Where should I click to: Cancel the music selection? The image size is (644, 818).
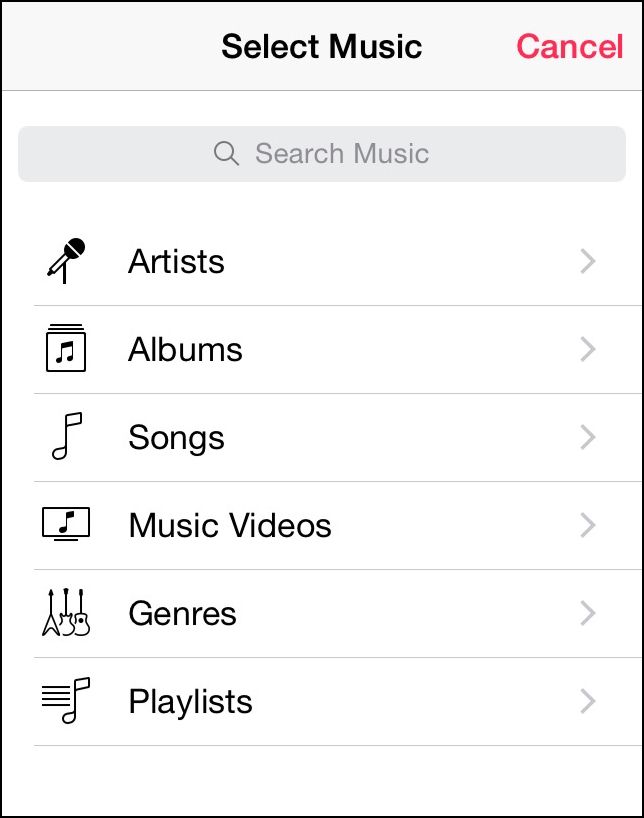(x=569, y=46)
